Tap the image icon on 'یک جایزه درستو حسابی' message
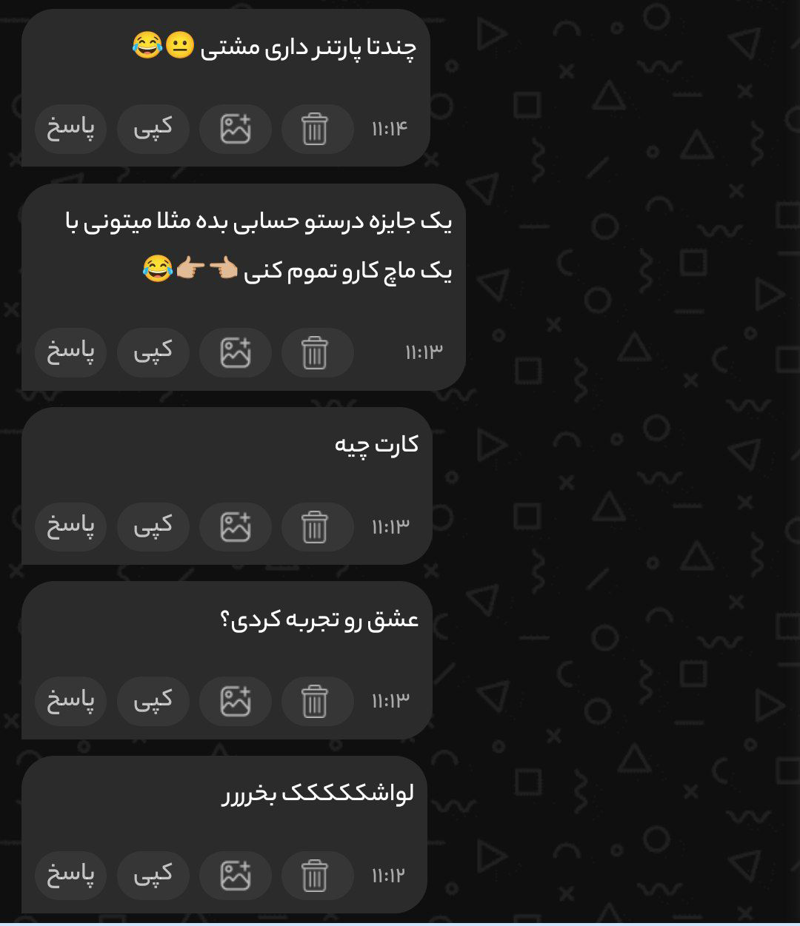 coord(235,352)
